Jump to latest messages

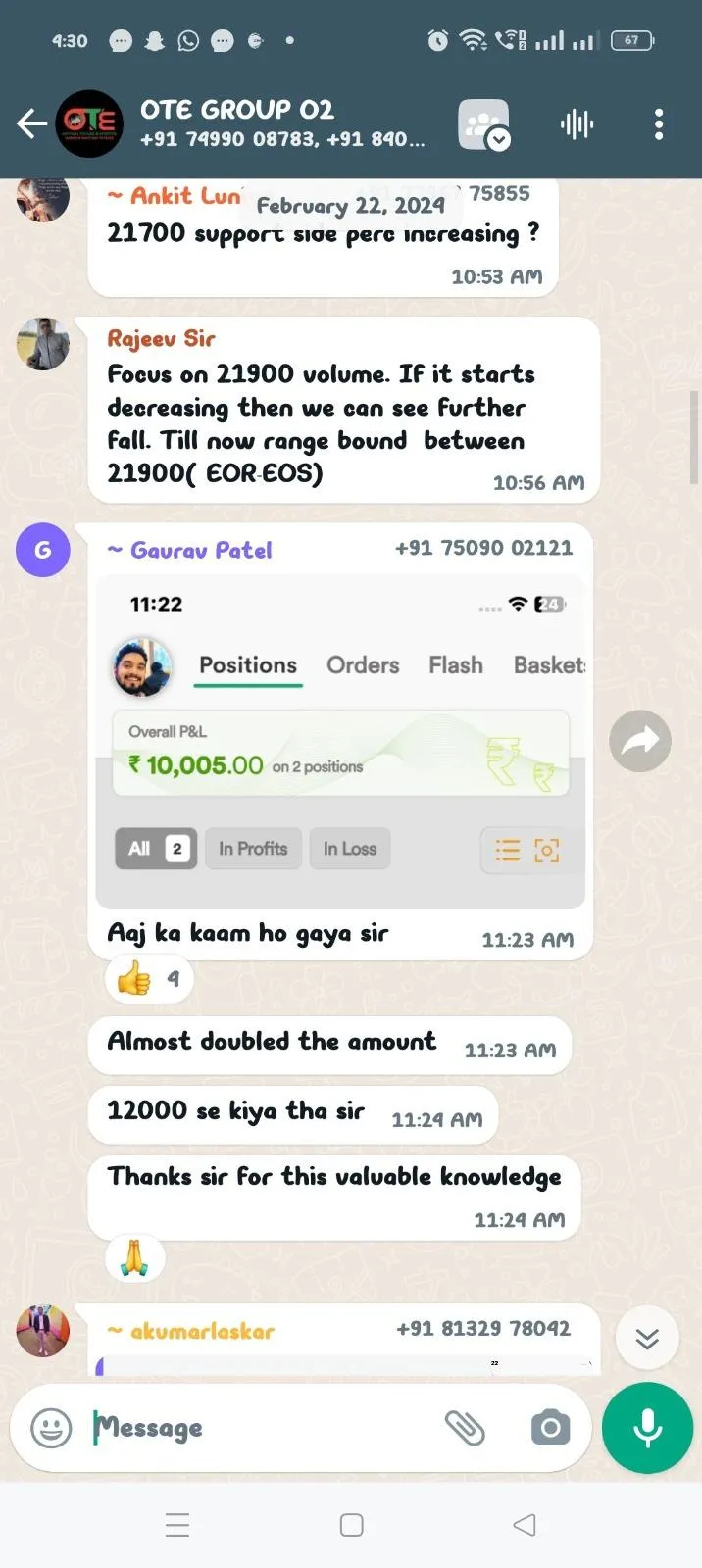(647, 1339)
